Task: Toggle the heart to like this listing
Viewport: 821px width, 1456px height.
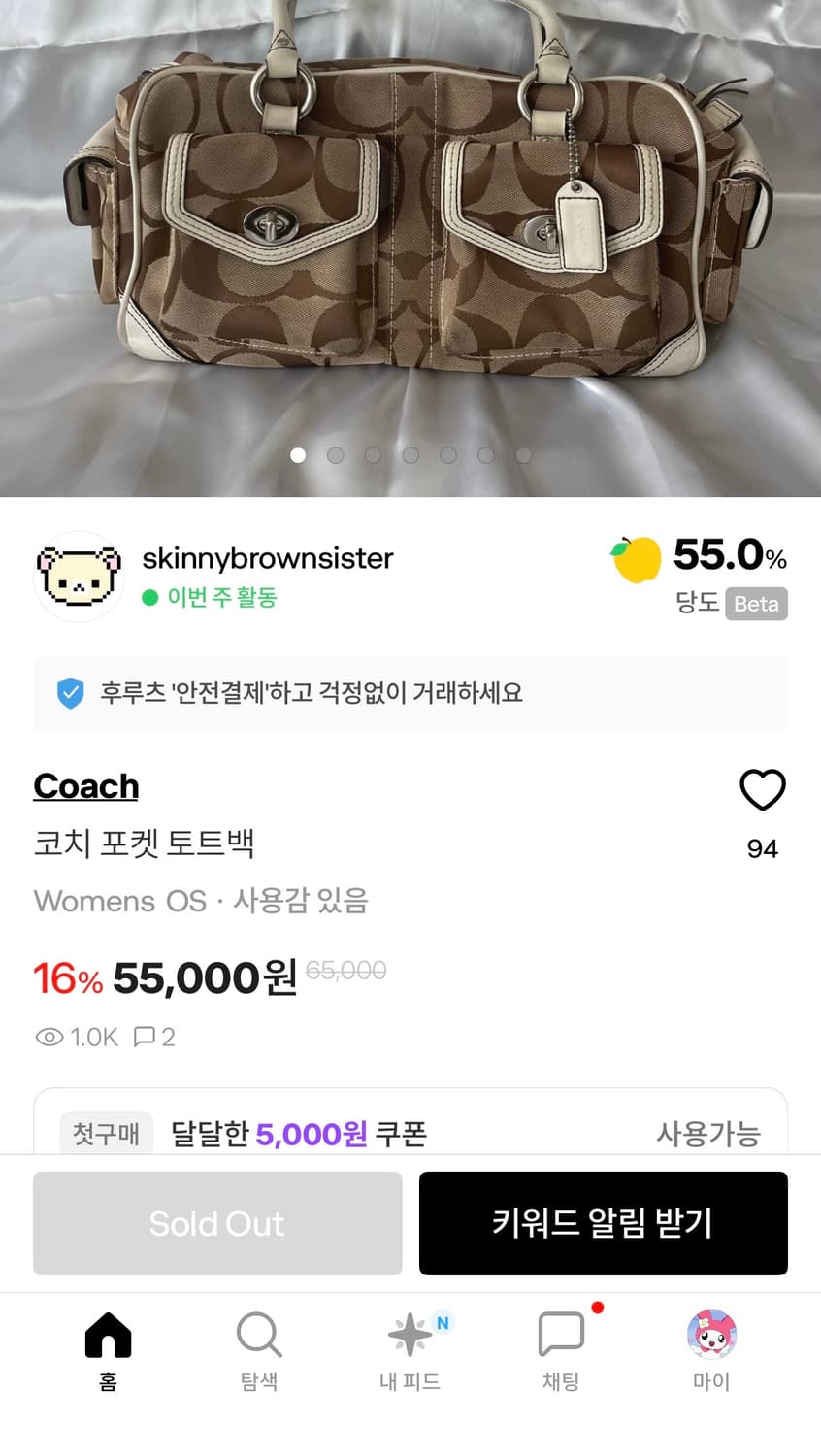Action: pyautogui.click(x=763, y=789)
